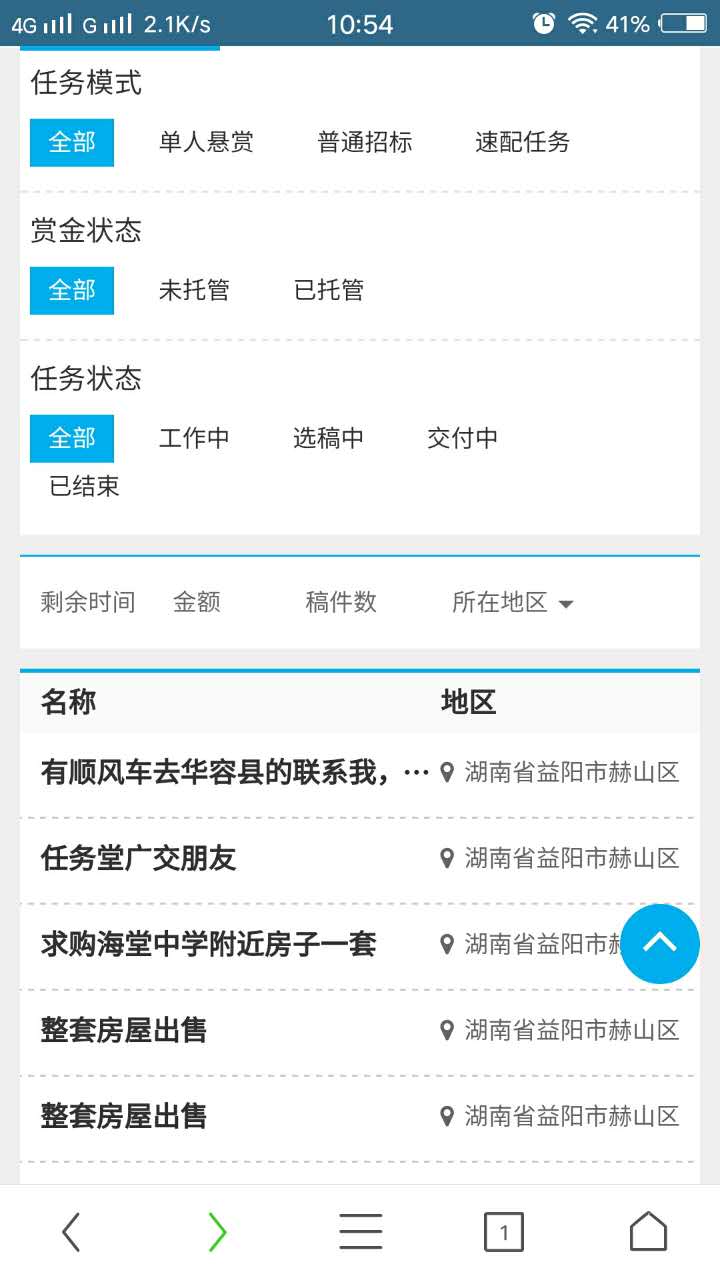Open 求购海堂中学附近房子一套 task

208,944
